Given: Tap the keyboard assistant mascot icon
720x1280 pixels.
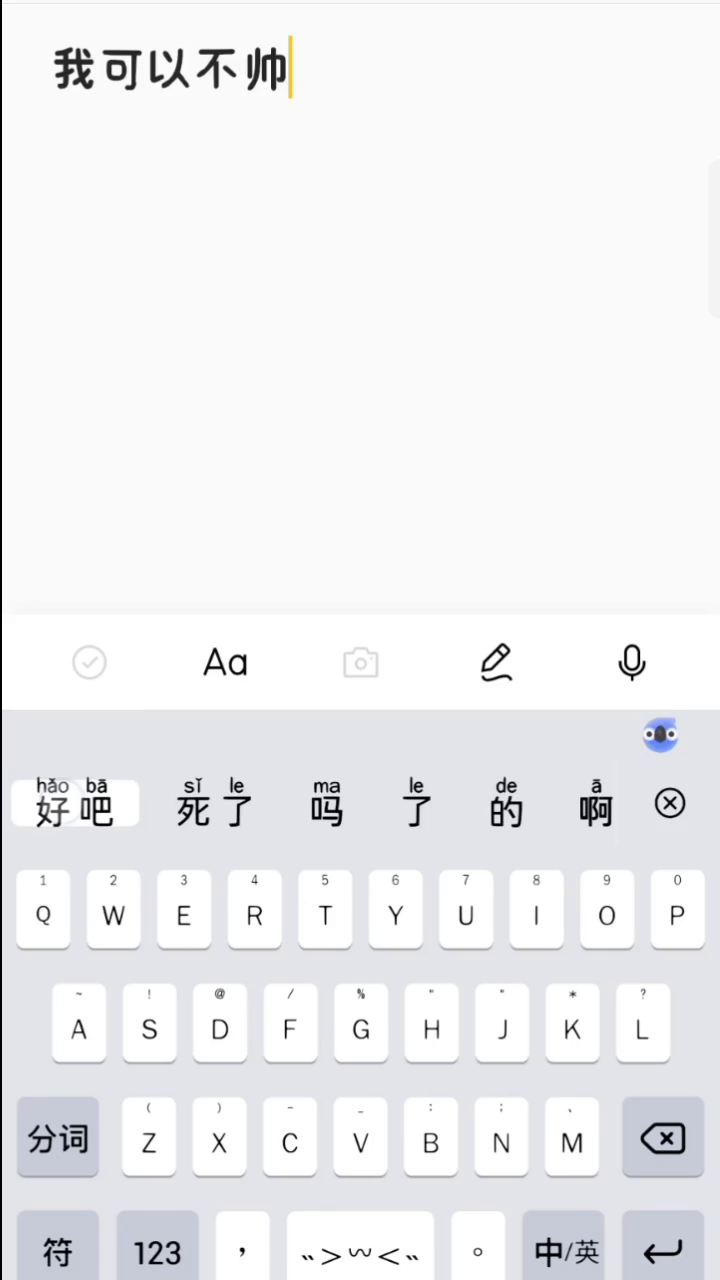Looking at the screenshot, I should pyautogui.click(x=660, y=736).
